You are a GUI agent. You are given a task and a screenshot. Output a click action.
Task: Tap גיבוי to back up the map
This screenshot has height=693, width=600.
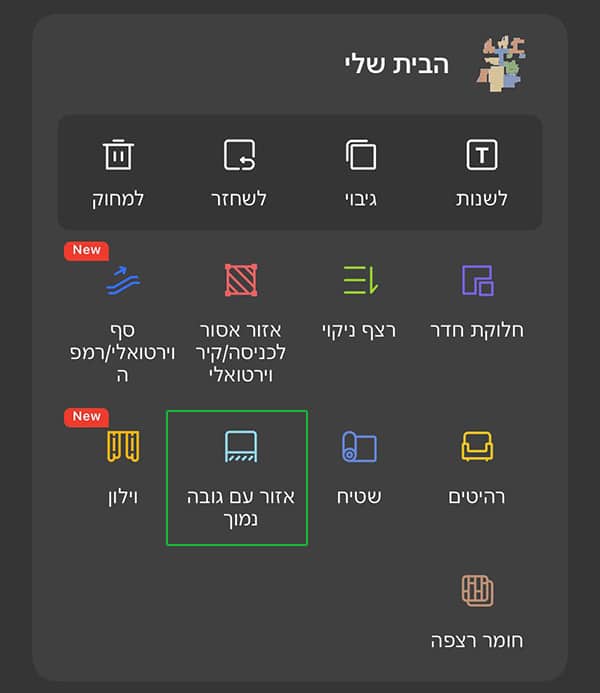(360, 171)
